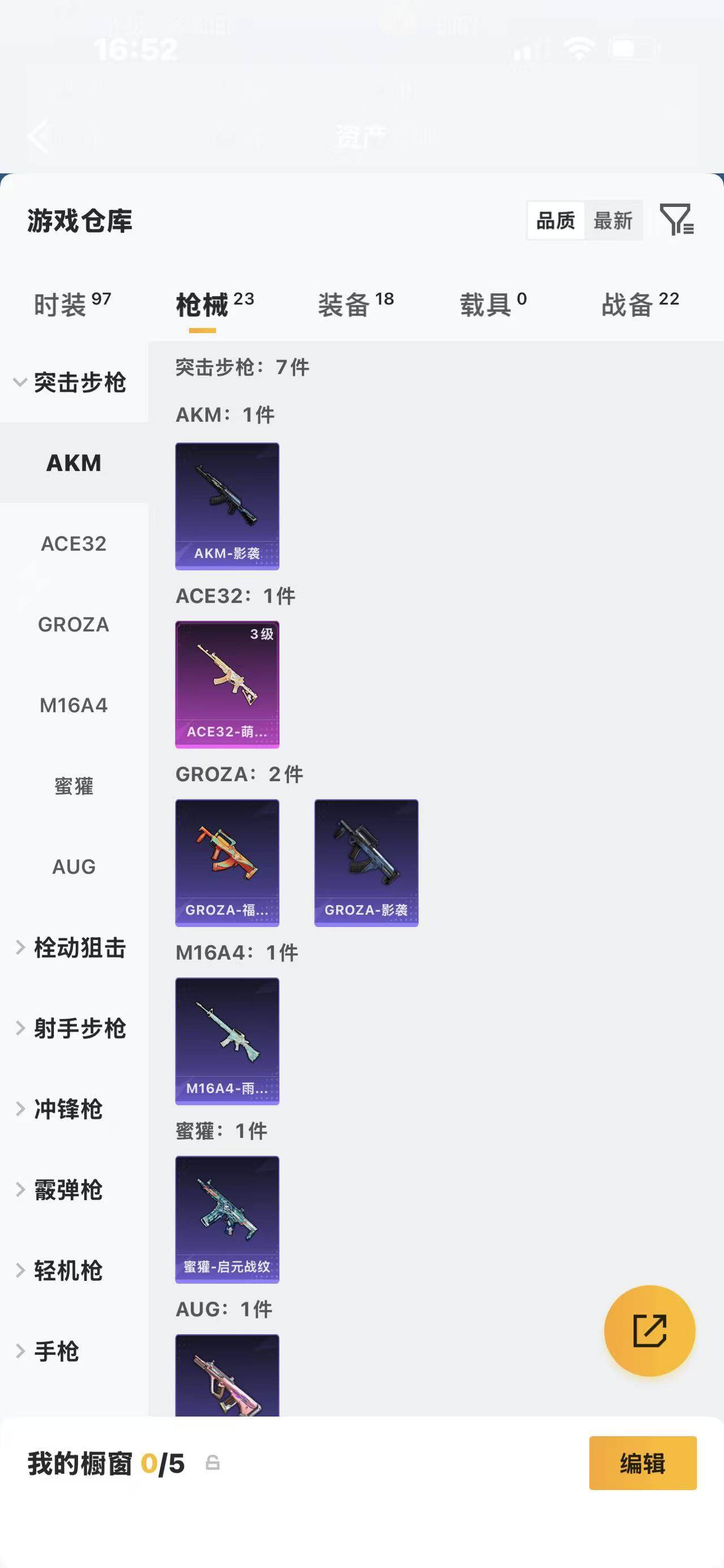The width and height of the screenshot is (724, 1568).
Task: View the AKM-影袭 weapon skin
Action: pyautogui.click(x=226, y=506)
